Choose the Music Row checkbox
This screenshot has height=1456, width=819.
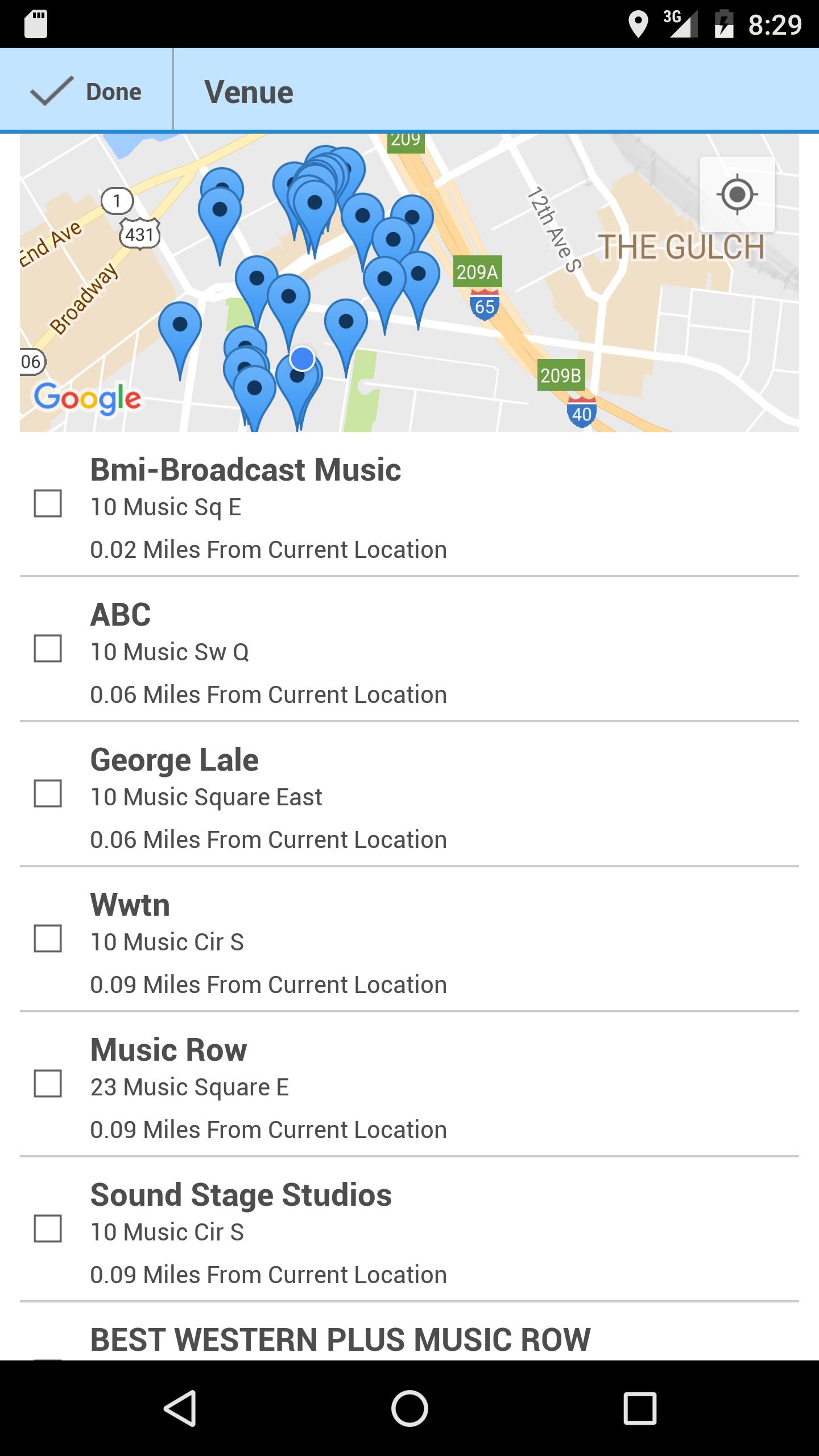48,1083
